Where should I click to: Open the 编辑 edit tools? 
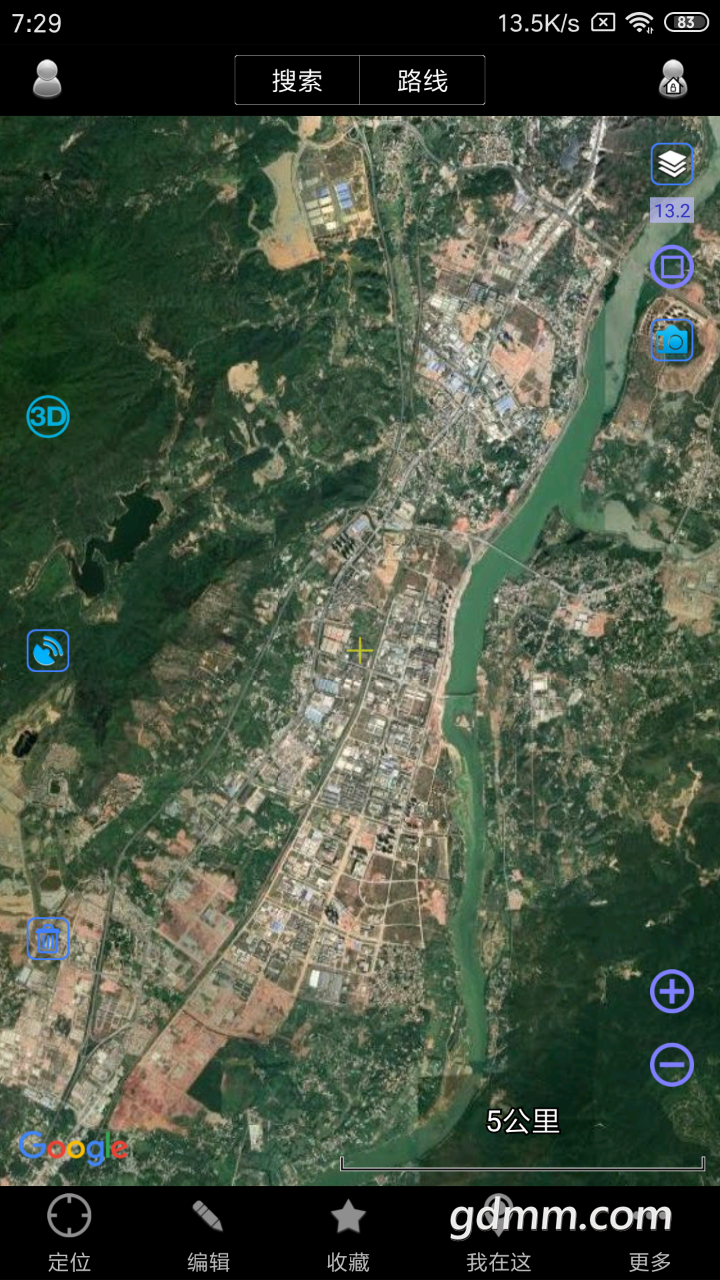point(208,1232)
